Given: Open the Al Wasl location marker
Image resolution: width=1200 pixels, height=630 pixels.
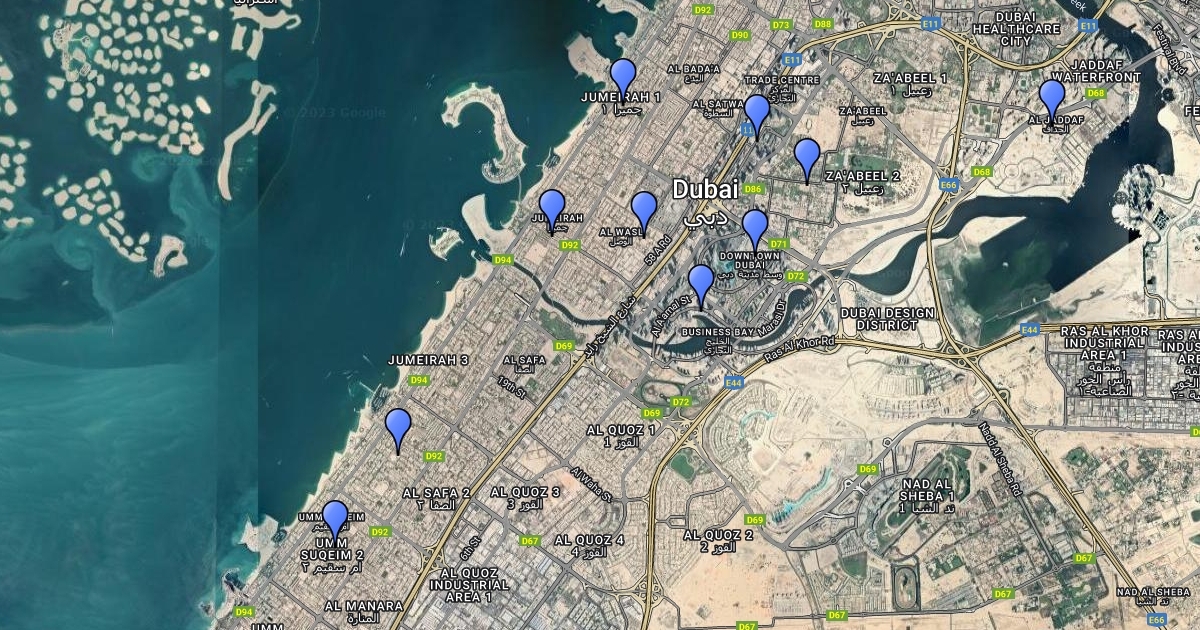Looking at the screenshot, I should click(x=644, y=209).
